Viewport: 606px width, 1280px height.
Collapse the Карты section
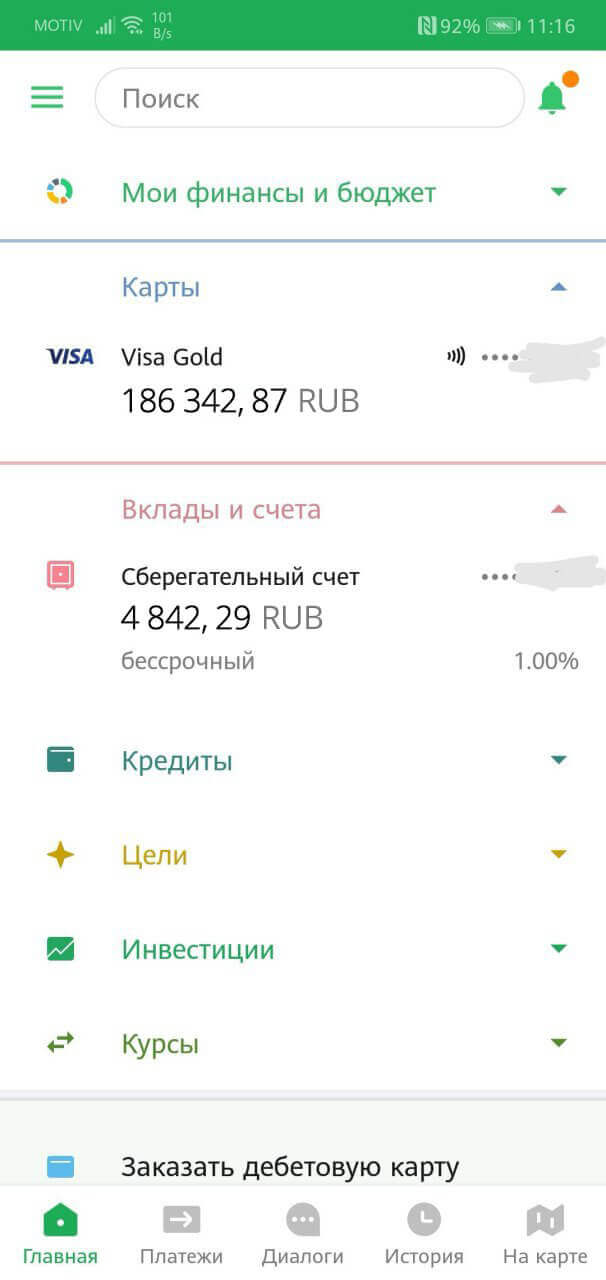[558, 288]
